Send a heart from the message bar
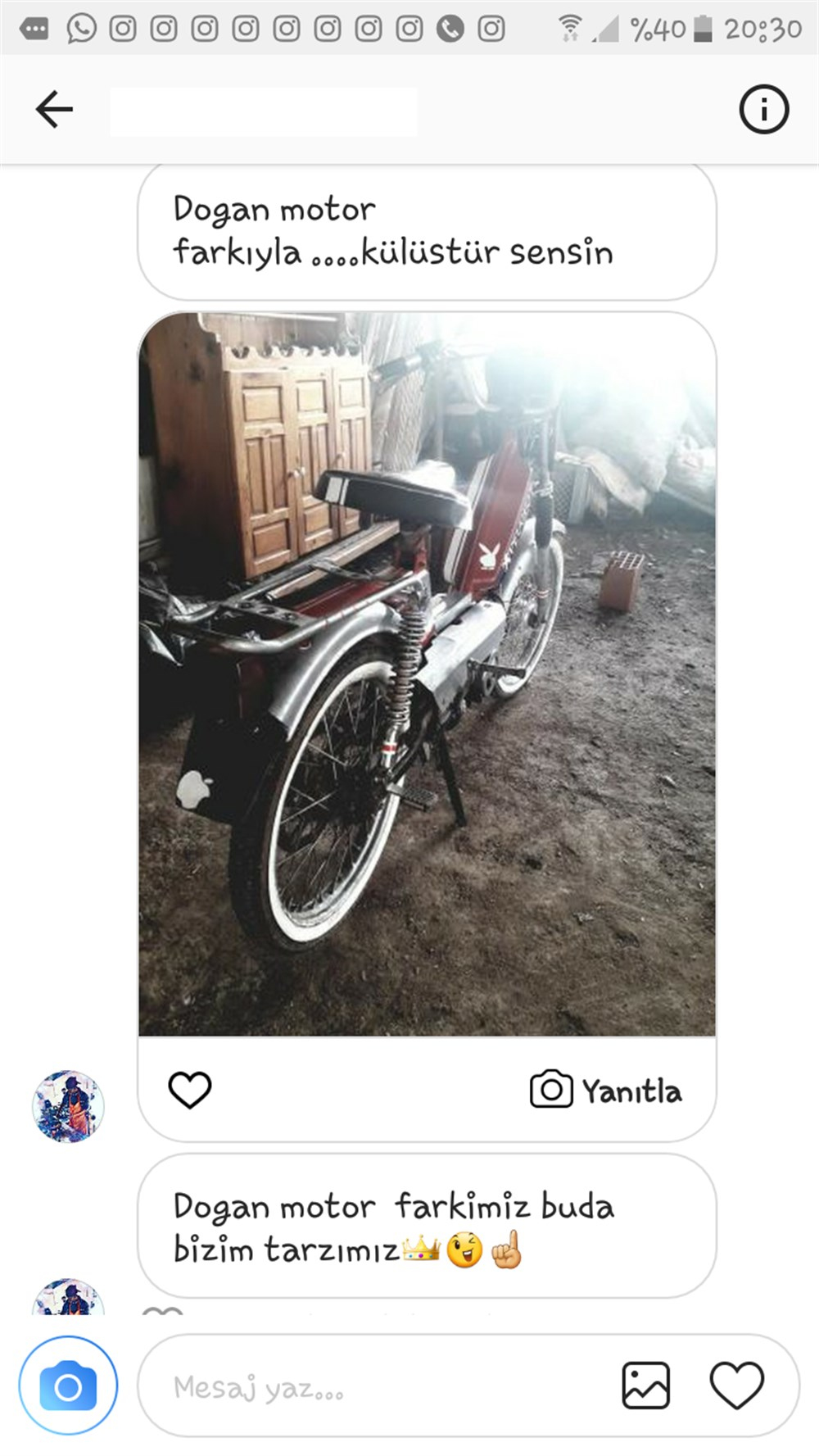 tap(736, 1386)
